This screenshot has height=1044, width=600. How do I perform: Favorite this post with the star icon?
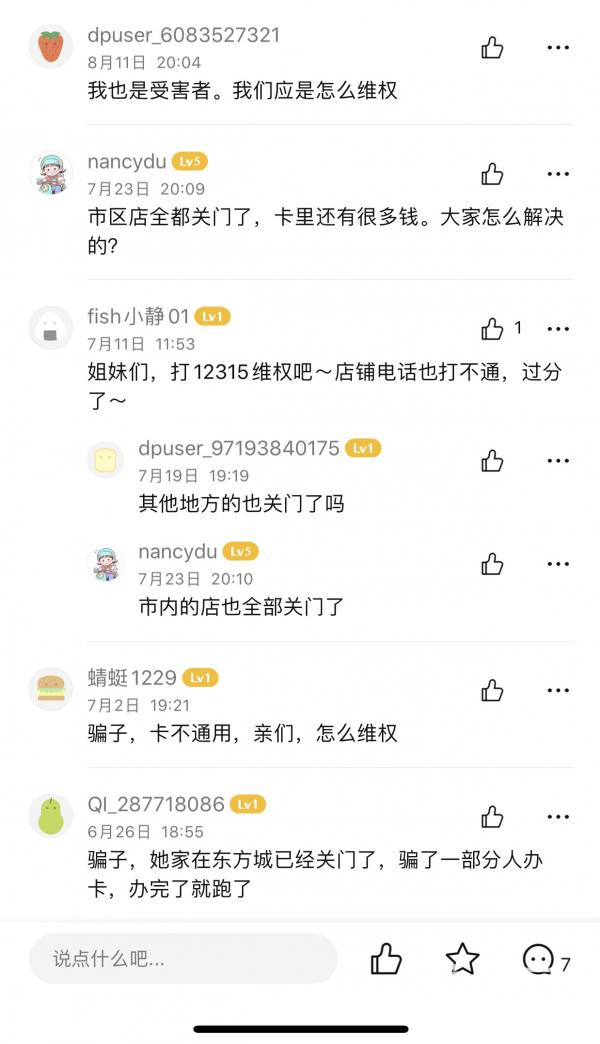pyautogui.click(x=462, y=959)
